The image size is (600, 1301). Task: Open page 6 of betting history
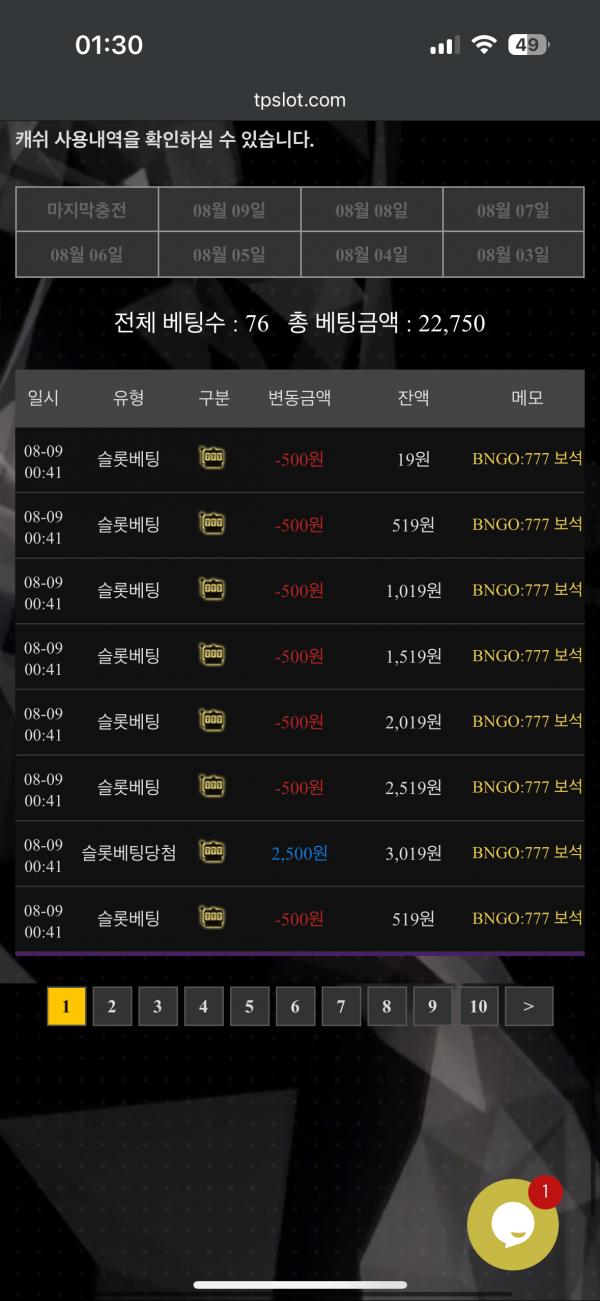tap(295, 1007)
